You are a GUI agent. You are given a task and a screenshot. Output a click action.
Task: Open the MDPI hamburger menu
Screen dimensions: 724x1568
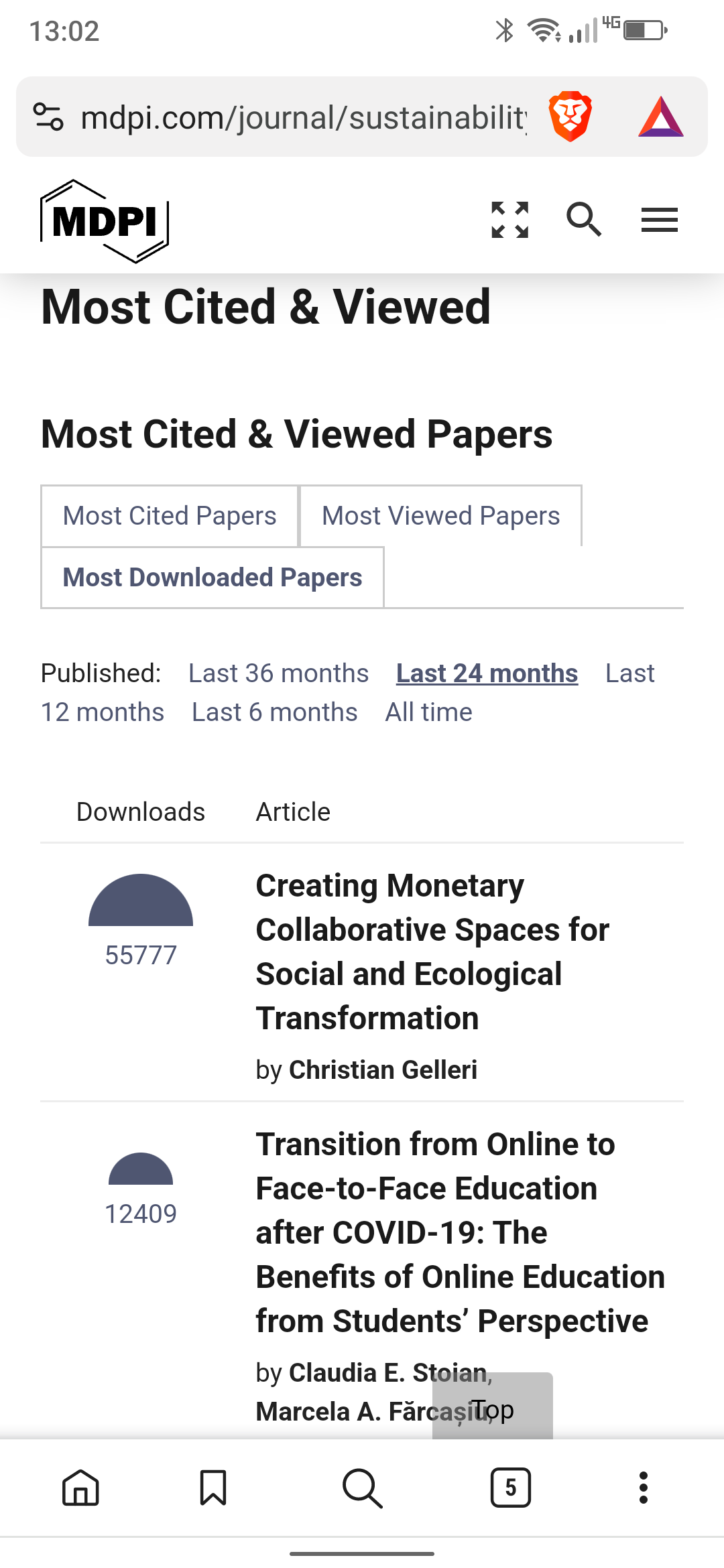click(x=660, y=220)
